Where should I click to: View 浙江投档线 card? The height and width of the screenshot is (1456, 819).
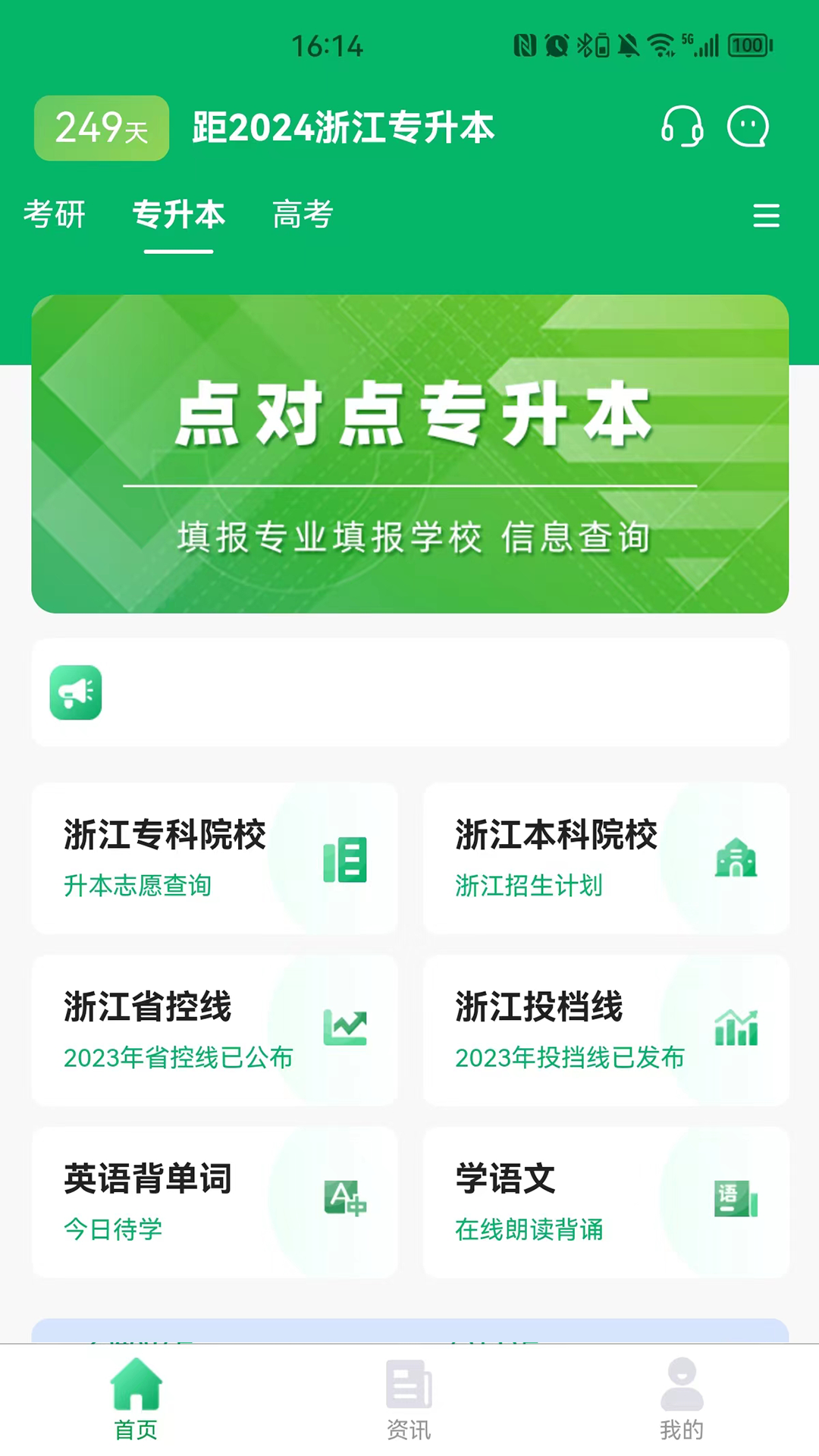606,1030
